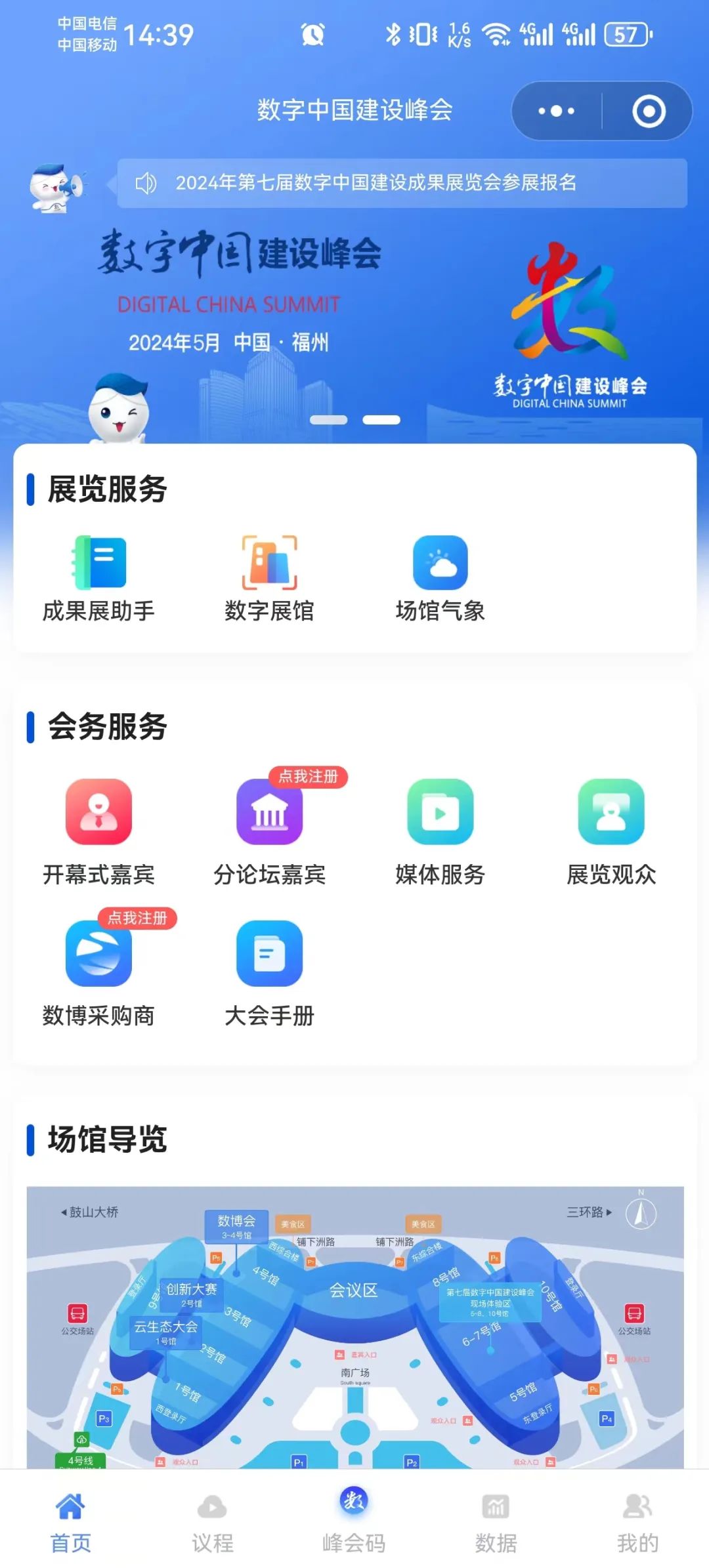This screenshot has height=1568, width=709.
Task: Open 成果展助手 exhibition assistant
Action: tap(98, 578)
